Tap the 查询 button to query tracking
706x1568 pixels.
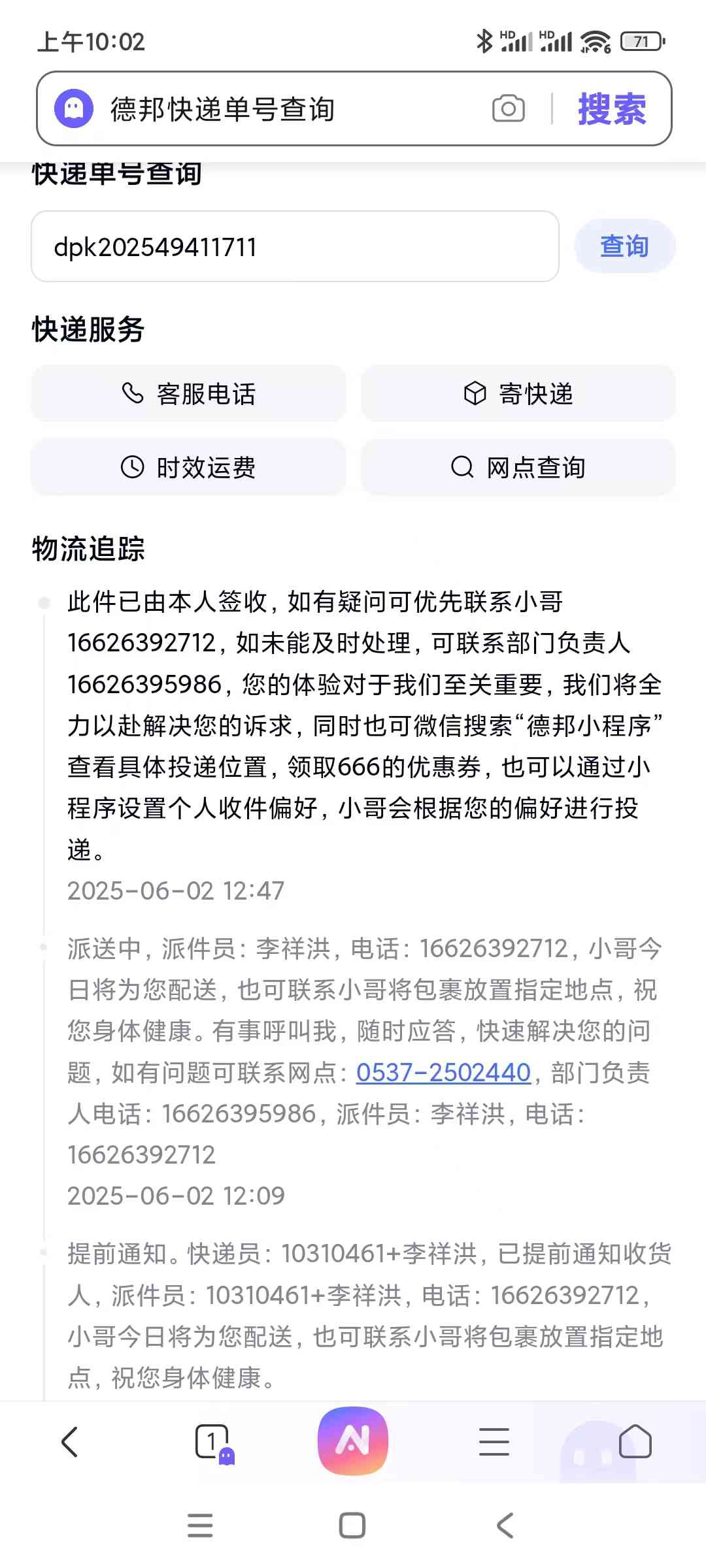click(624, 246)
